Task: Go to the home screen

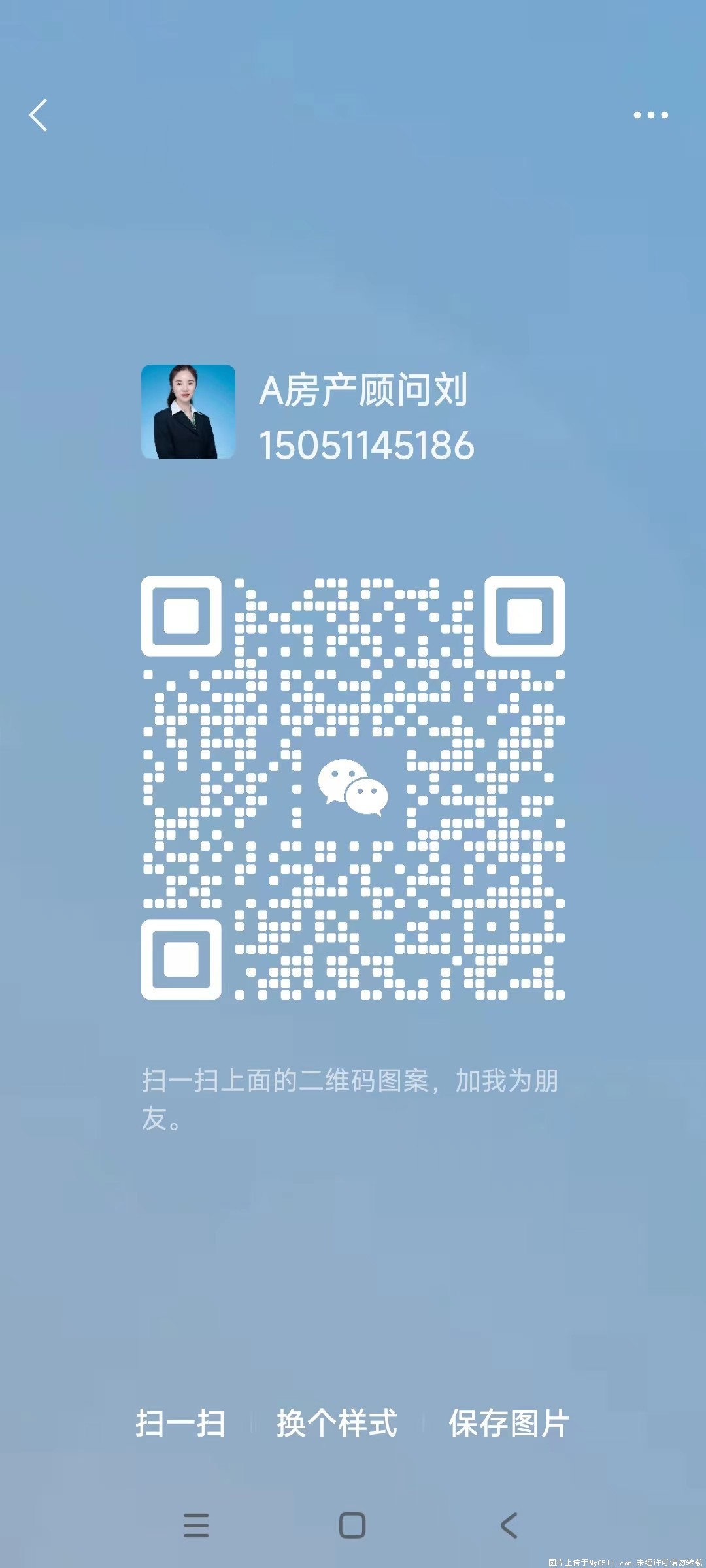Action: pyautogui.click(x=352, y=1526)
